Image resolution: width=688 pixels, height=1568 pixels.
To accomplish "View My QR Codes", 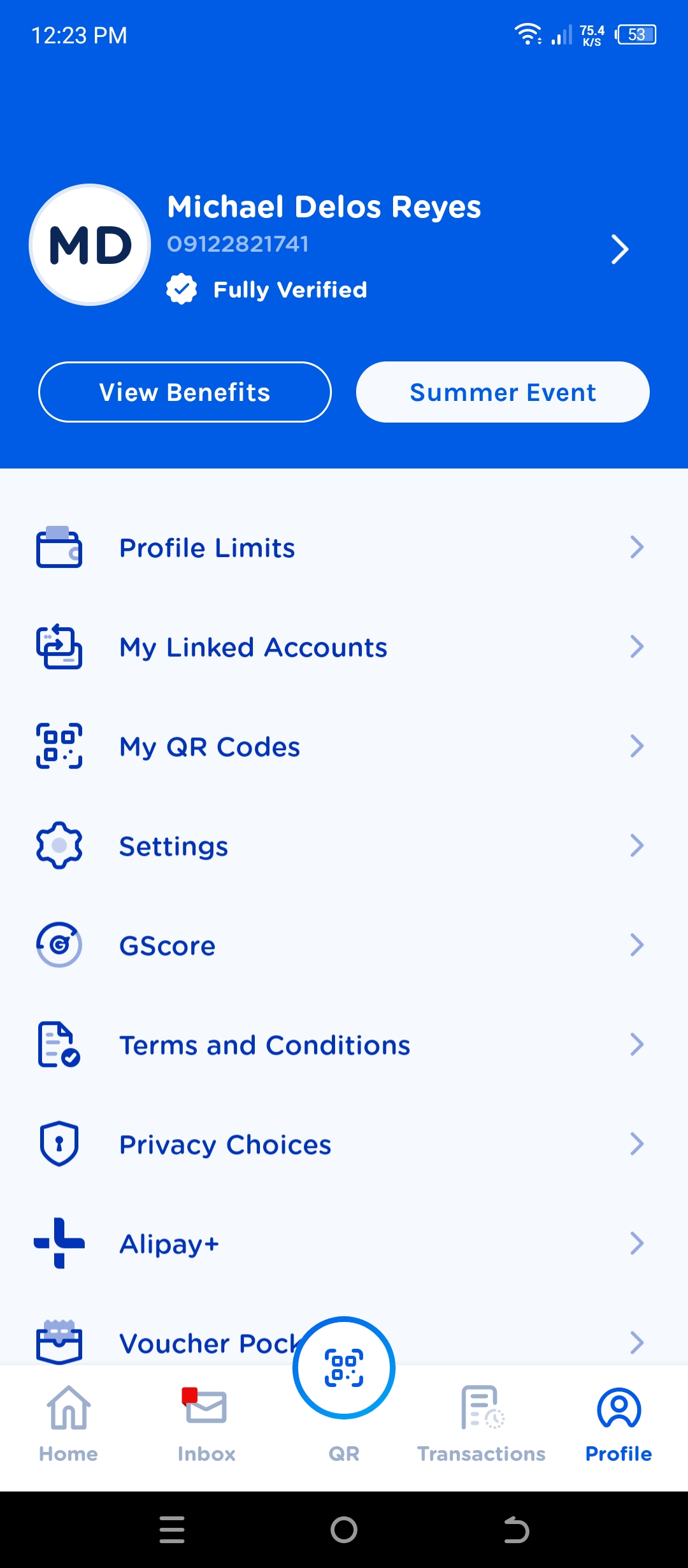I will [344, 747].
